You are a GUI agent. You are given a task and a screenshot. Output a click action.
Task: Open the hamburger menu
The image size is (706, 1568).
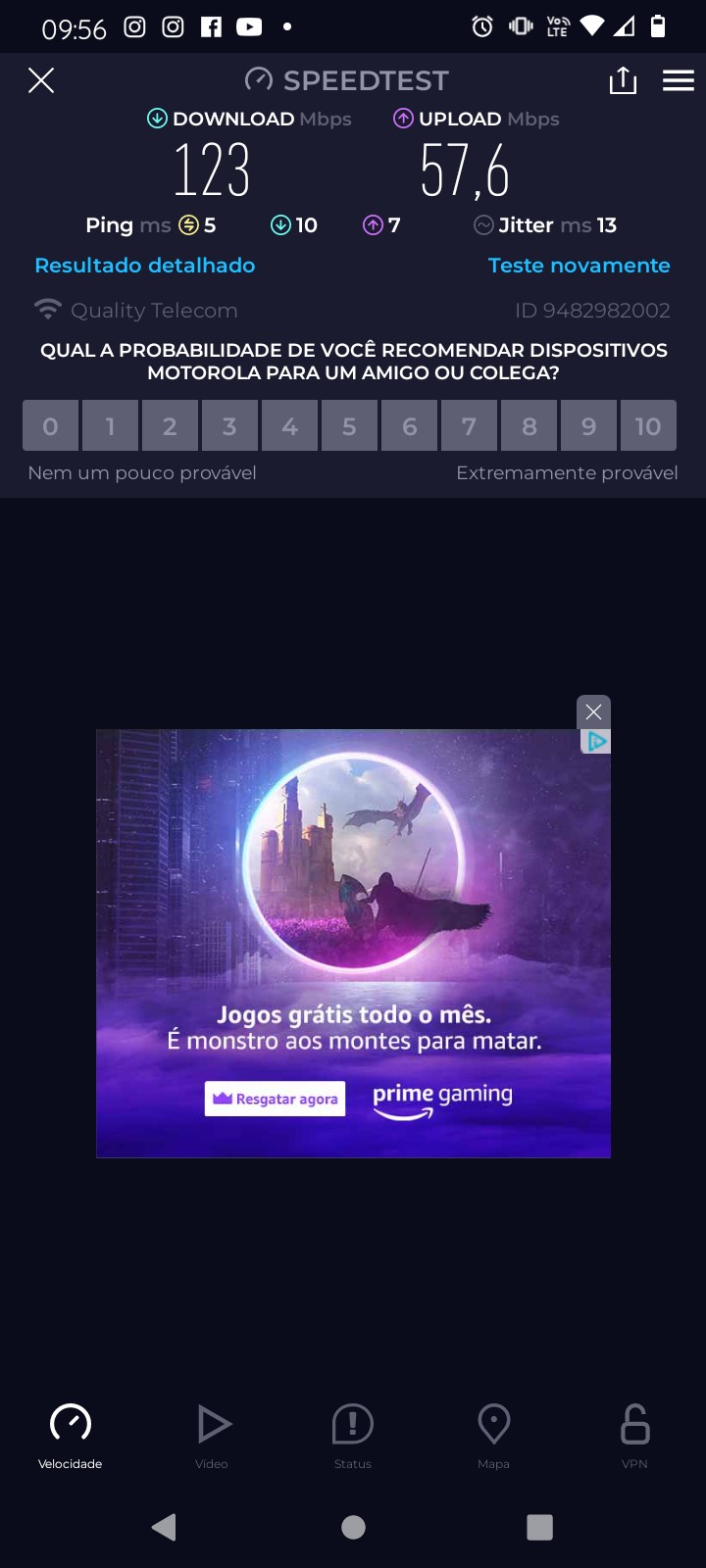(x=678, y=80)
